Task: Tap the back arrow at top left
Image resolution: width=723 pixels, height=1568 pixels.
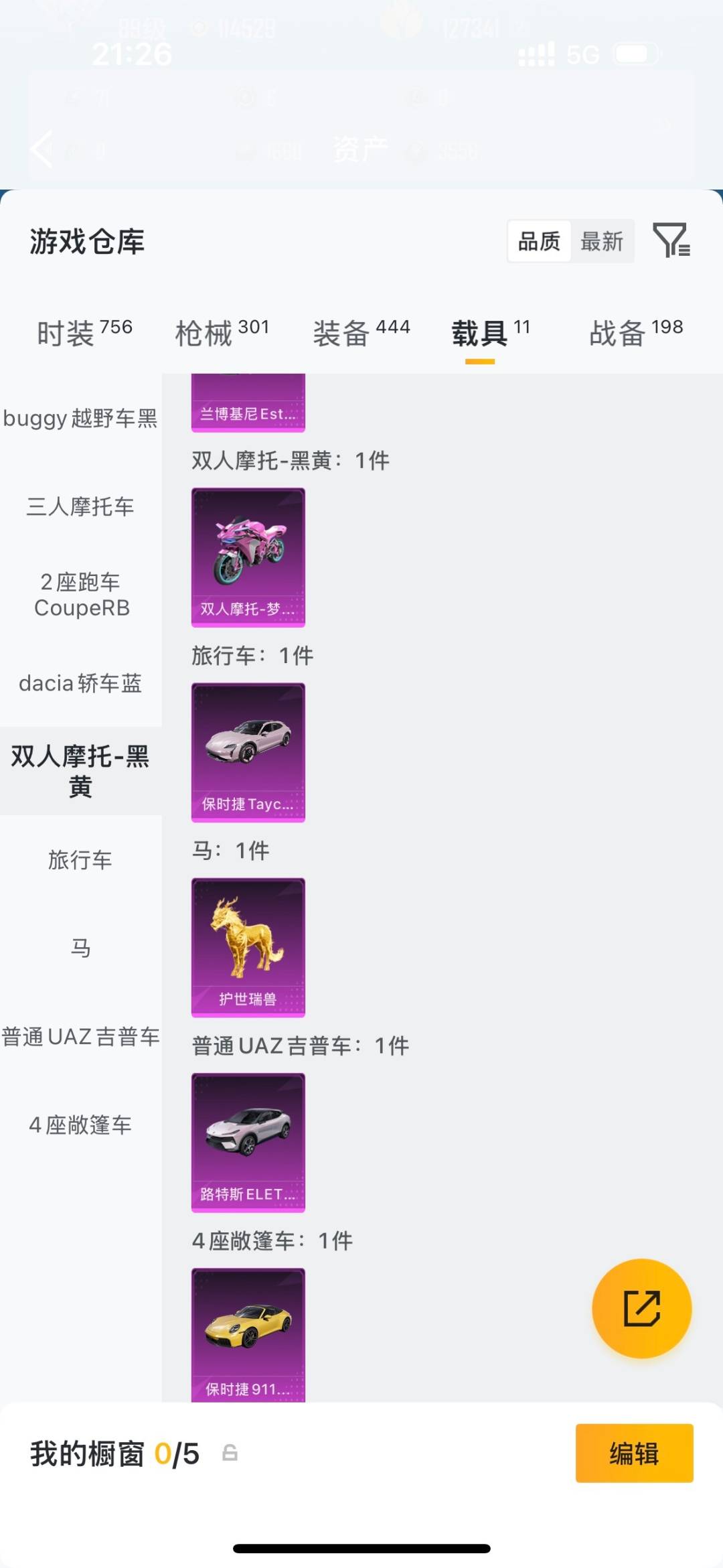Action: pyautogui.click(x=42, y=149)
